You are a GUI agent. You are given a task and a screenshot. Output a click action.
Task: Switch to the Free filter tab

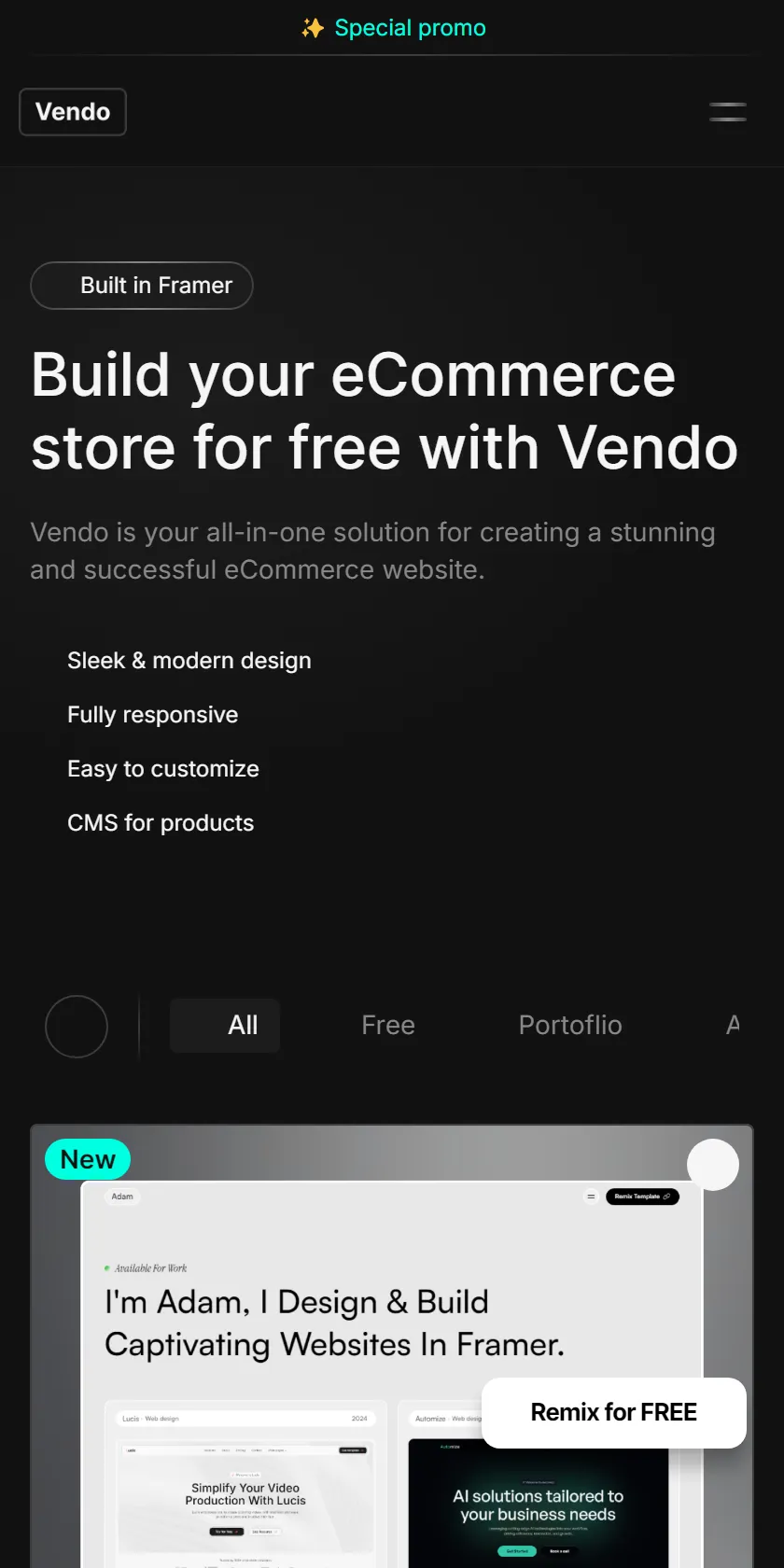point(388,1025)
